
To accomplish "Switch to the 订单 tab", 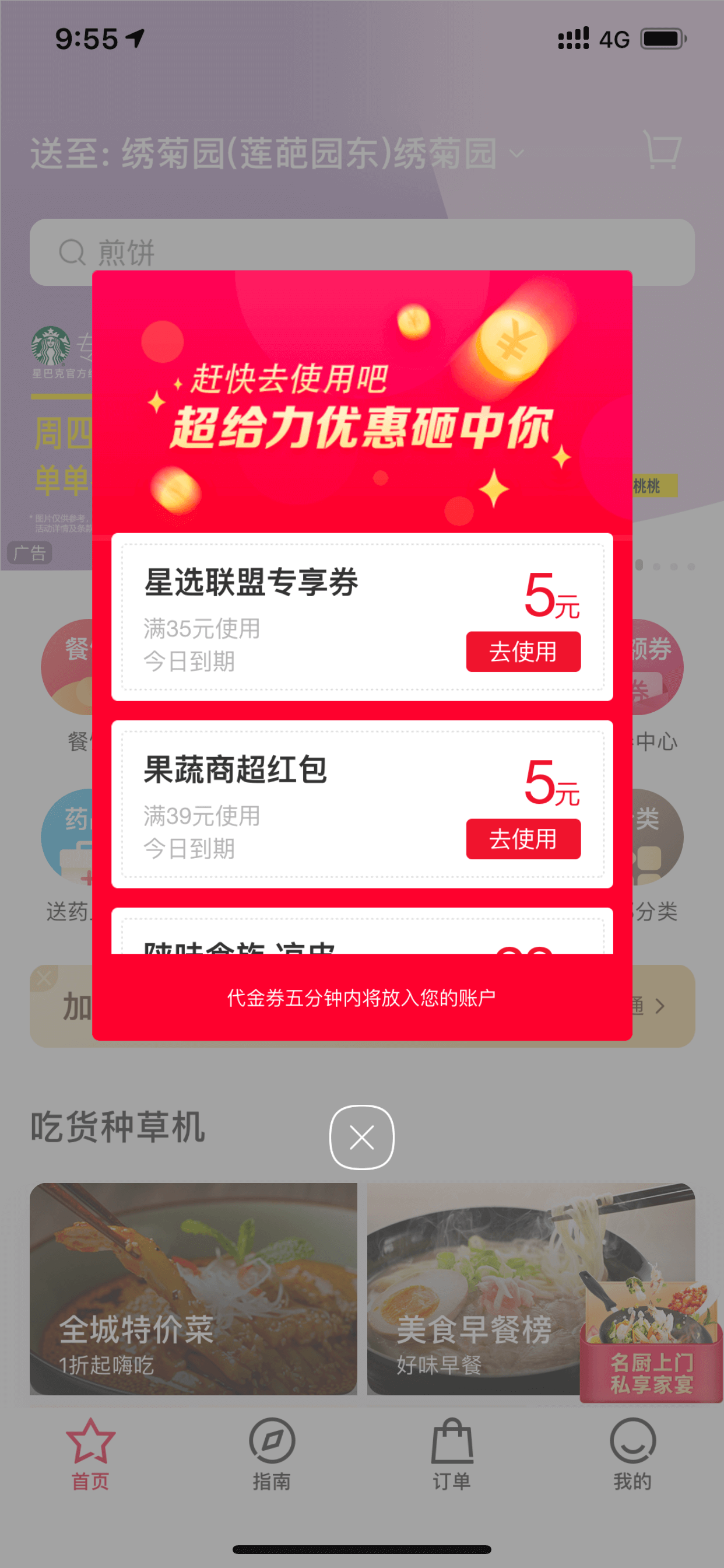I will tap(452, 1455).
